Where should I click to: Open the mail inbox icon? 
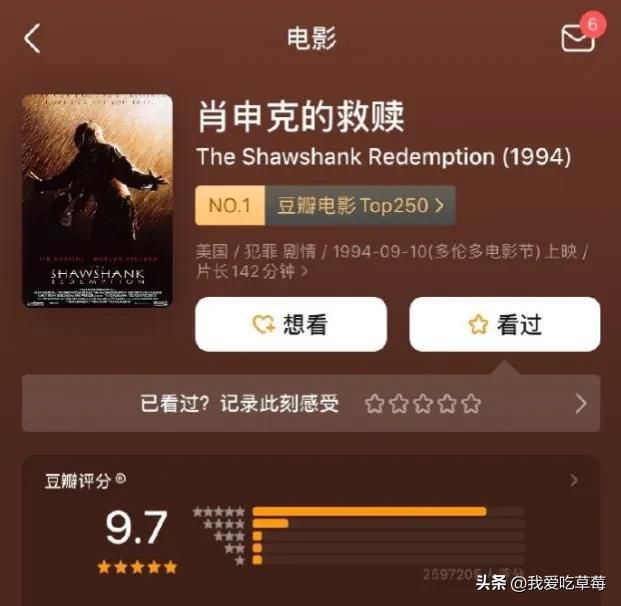577,38
